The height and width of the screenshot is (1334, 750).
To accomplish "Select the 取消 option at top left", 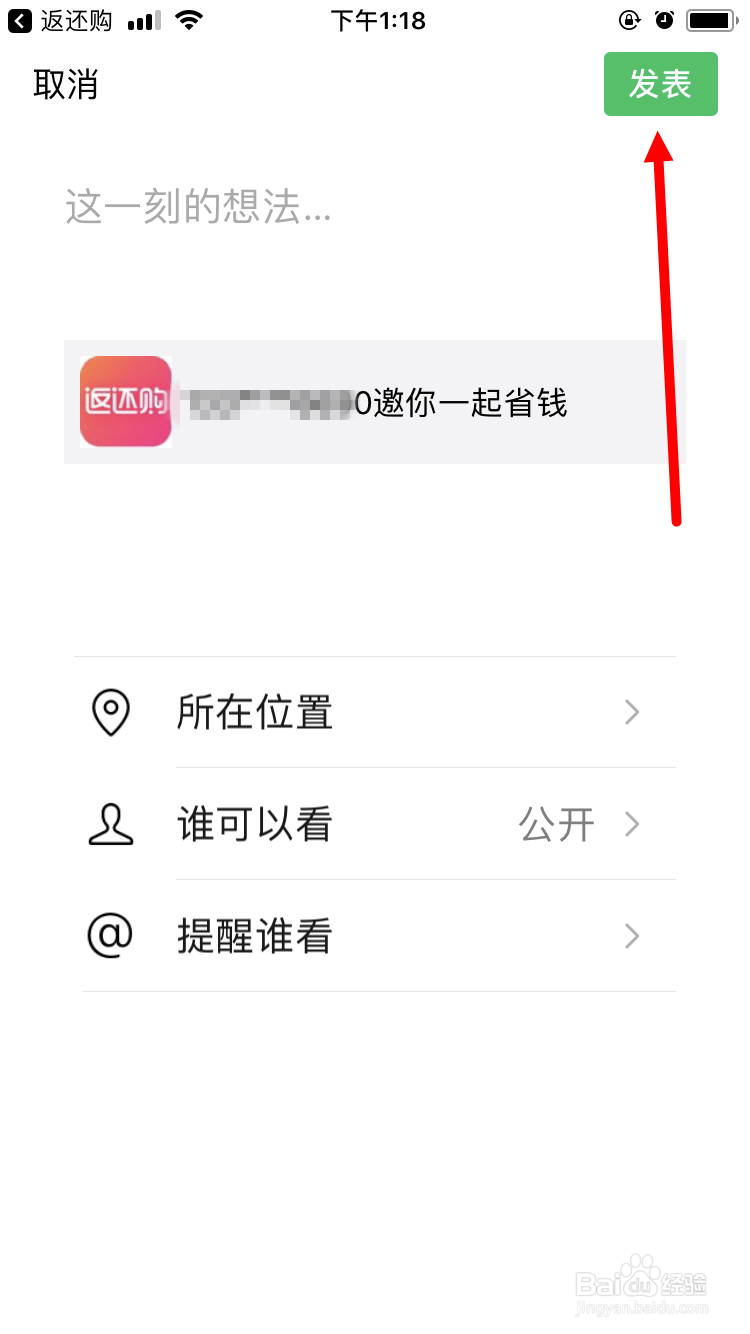I will [x=65, y=85].
